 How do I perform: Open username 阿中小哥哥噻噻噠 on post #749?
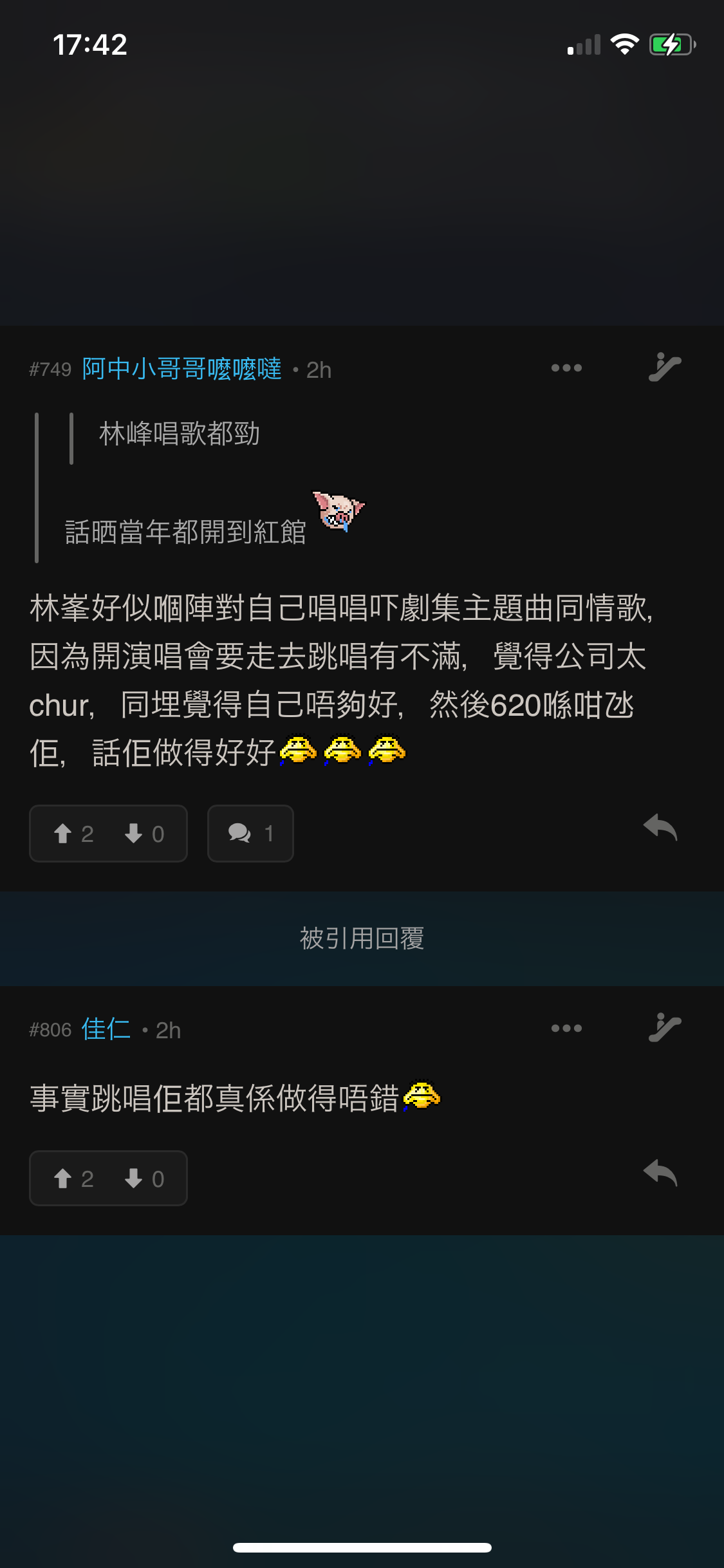click(x=182, y=369)
